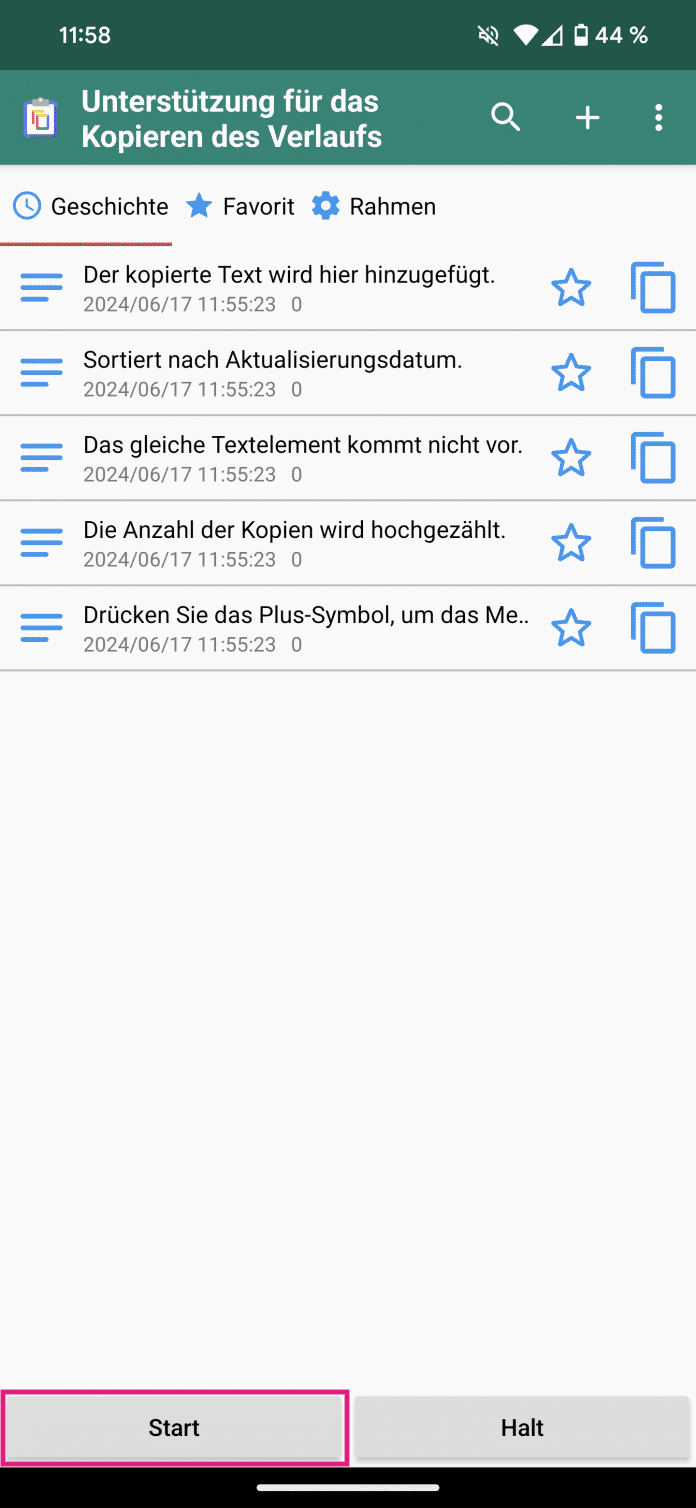This screenshot has height=1508, width=696.
Task: Select the Geschichte tab
Action: (x=91, y=207)
